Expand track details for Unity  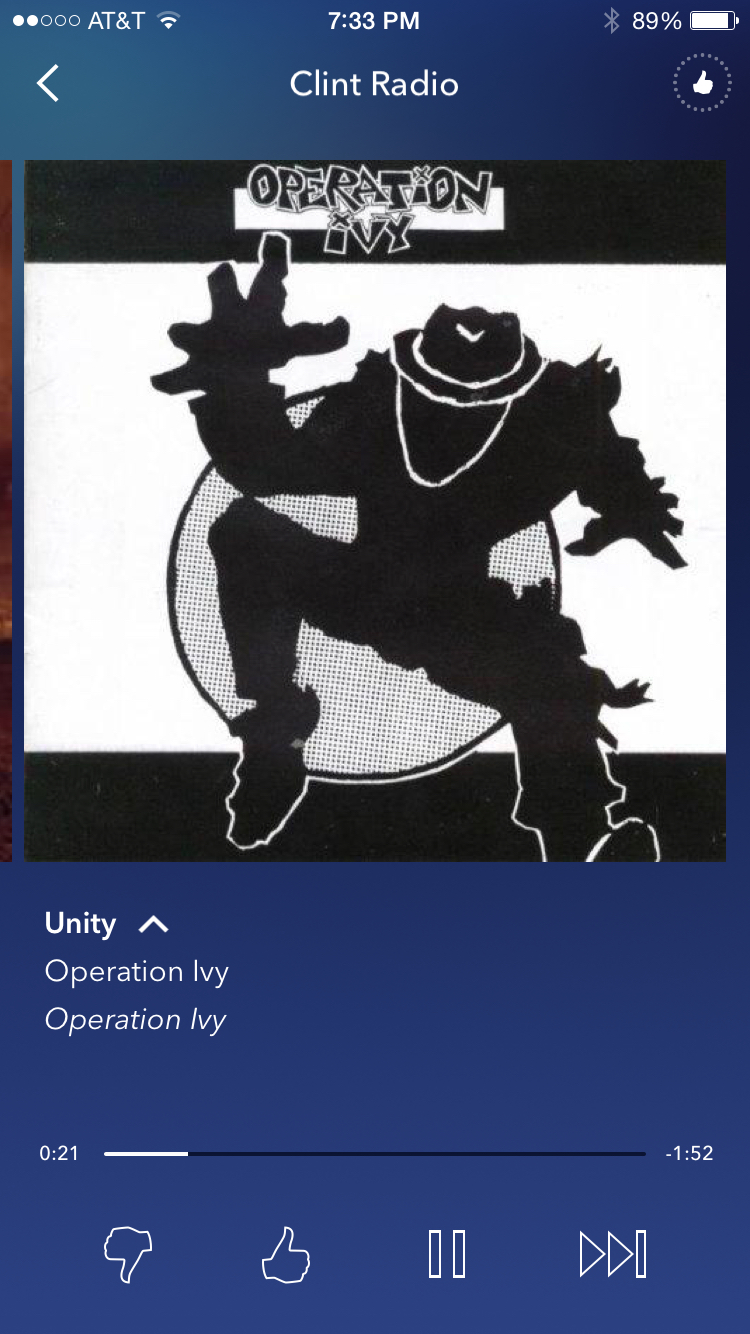pos(153,925)
